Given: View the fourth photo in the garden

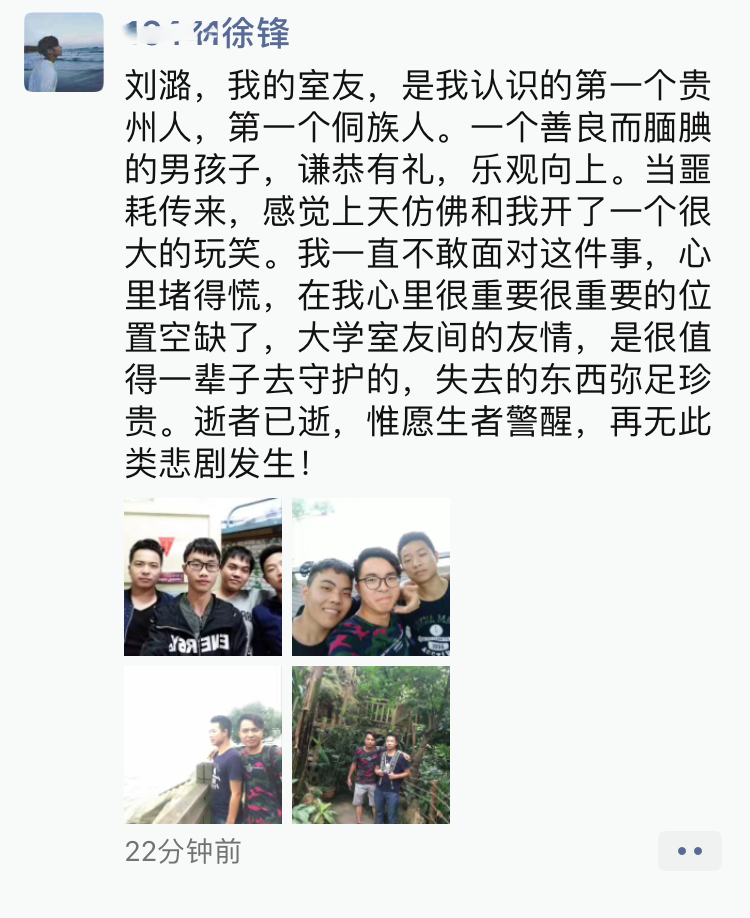Looking at the screenshot, I should [371, 745].
